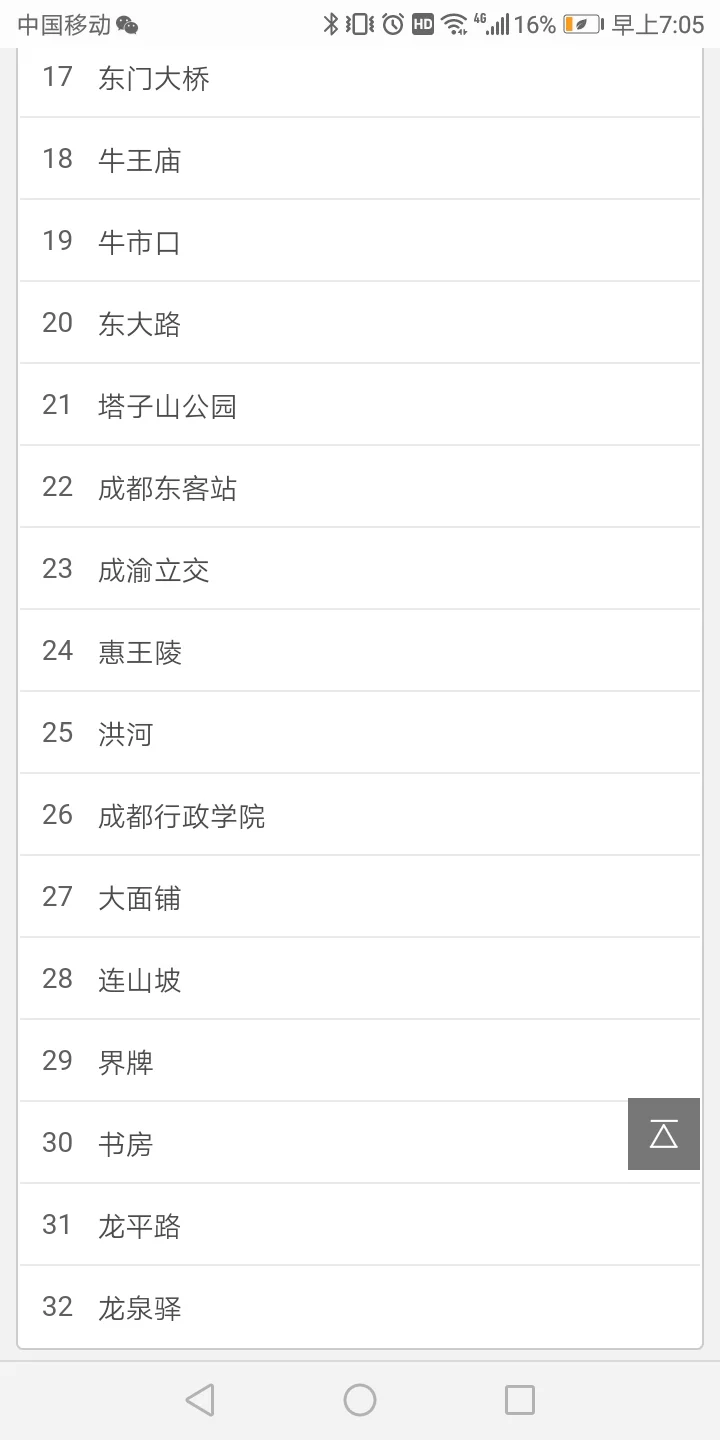Image resolution: width=720 pixels, height=1440 pixels.
Task: Select station 26 成都行政学院
Action: point(360,815)
